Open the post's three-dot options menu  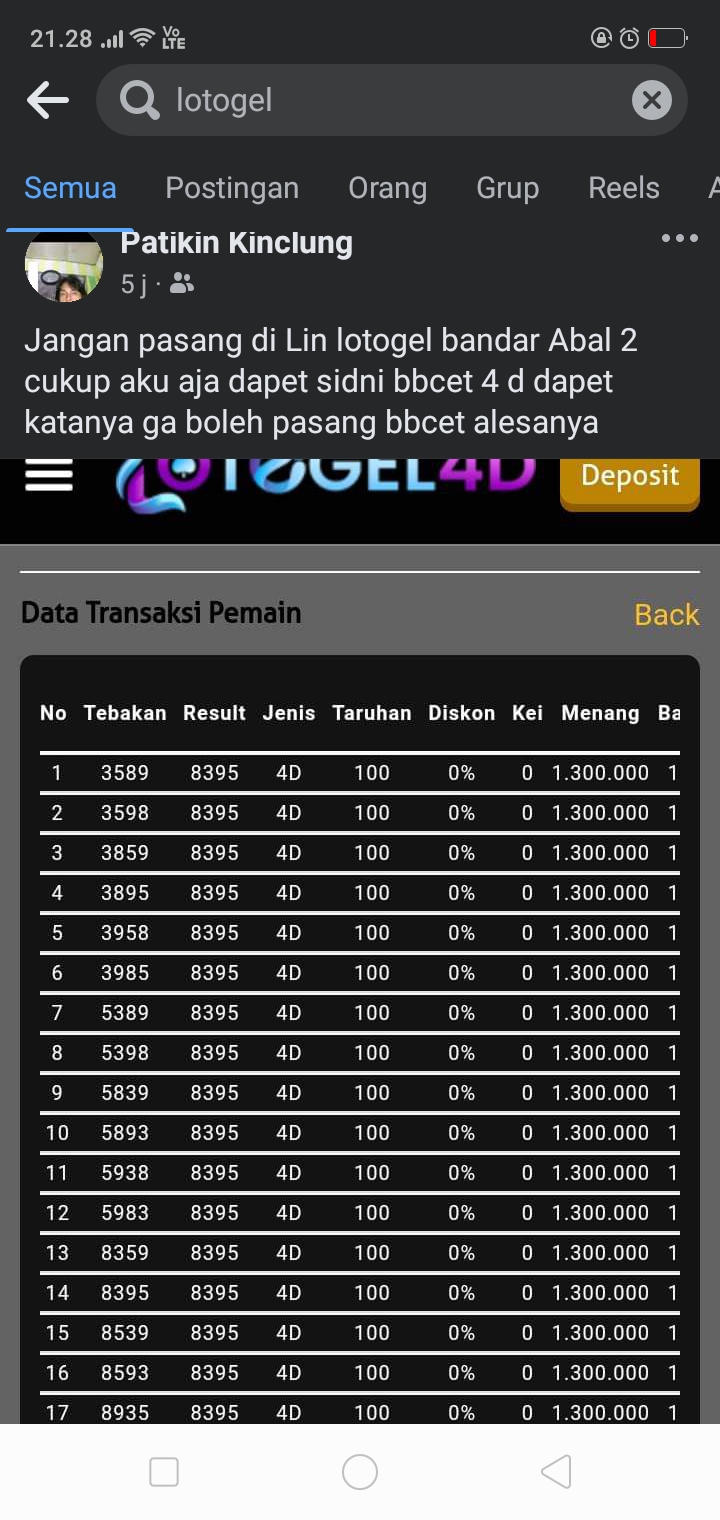[680, 239]
